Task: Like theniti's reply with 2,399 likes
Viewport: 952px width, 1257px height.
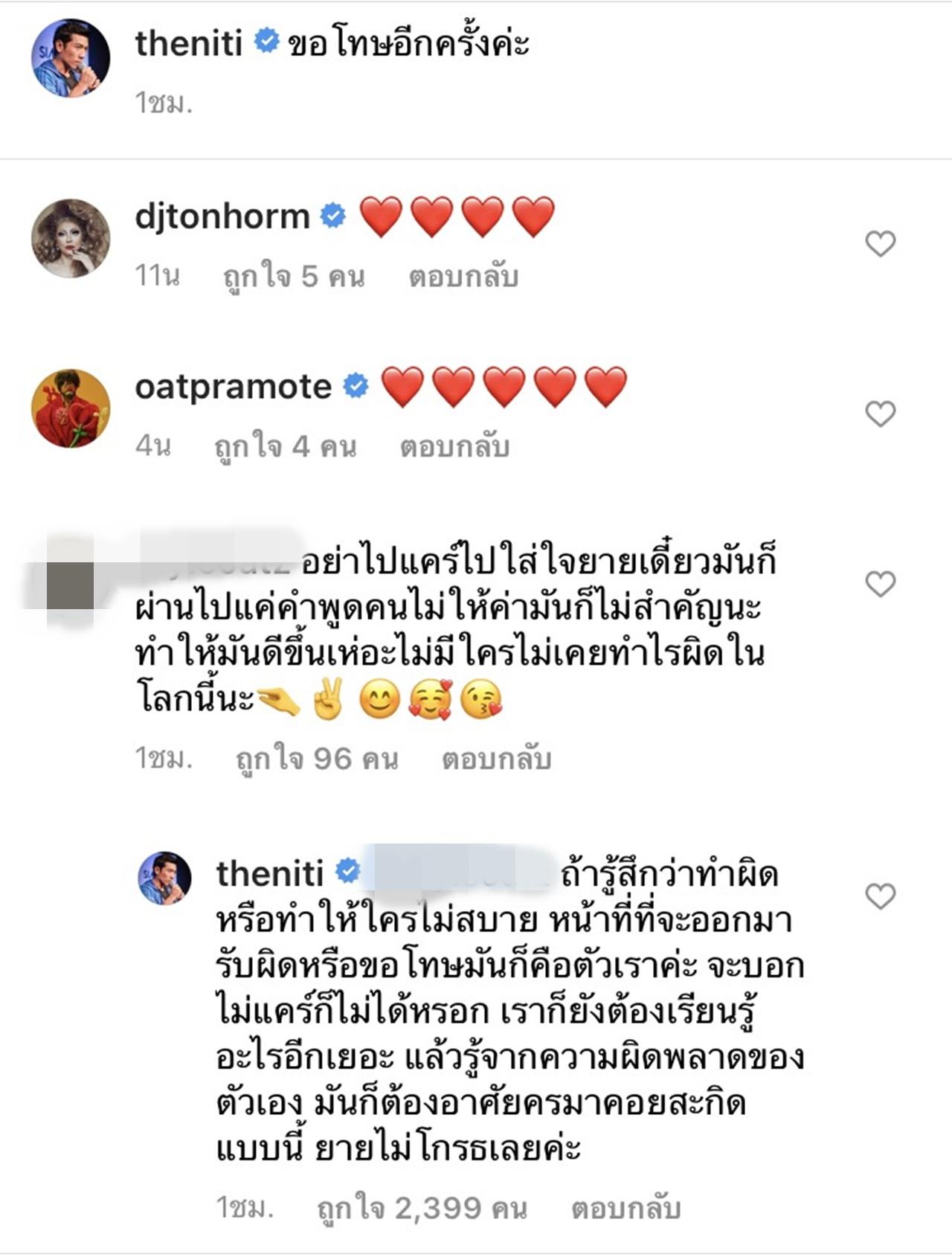Action: tap(880, 896)
